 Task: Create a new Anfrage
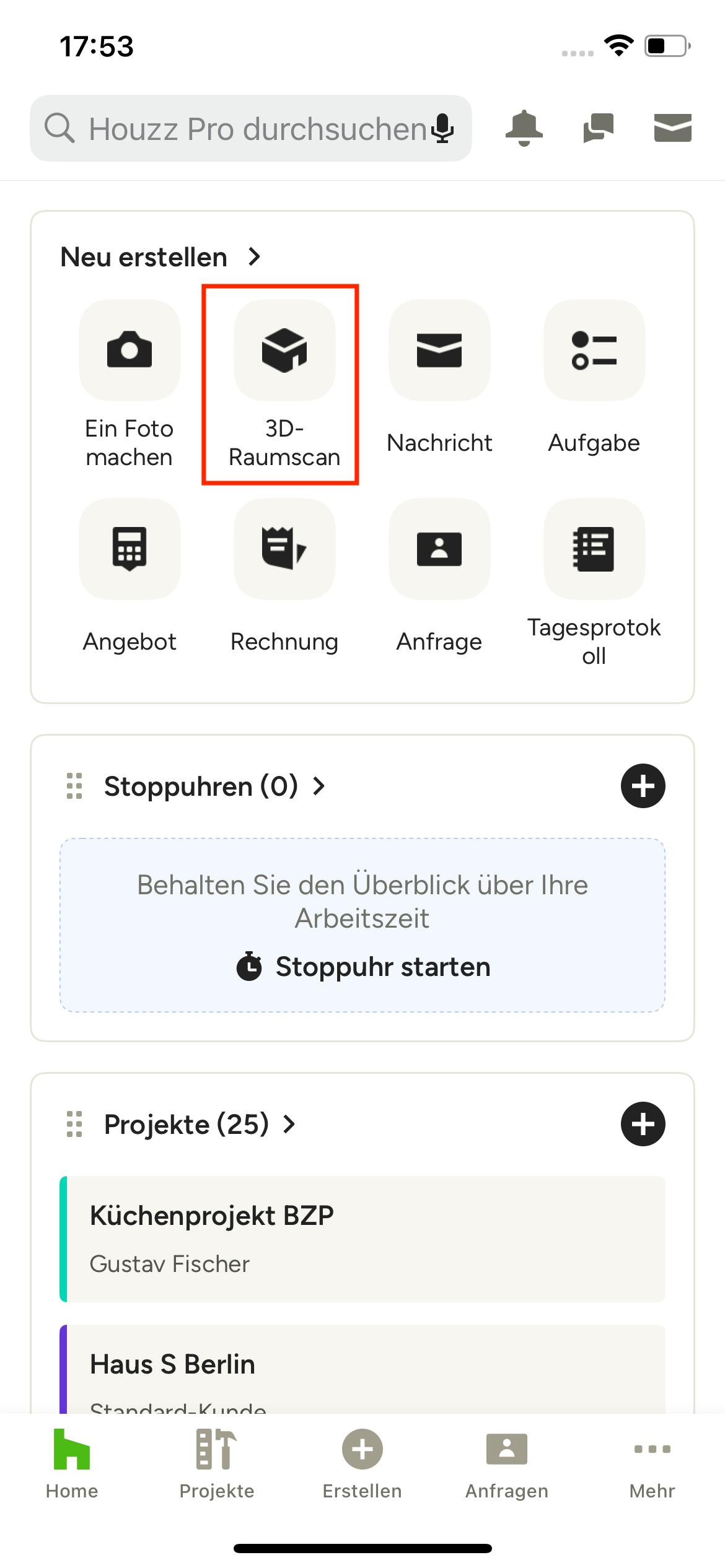(x=439, y=577)
